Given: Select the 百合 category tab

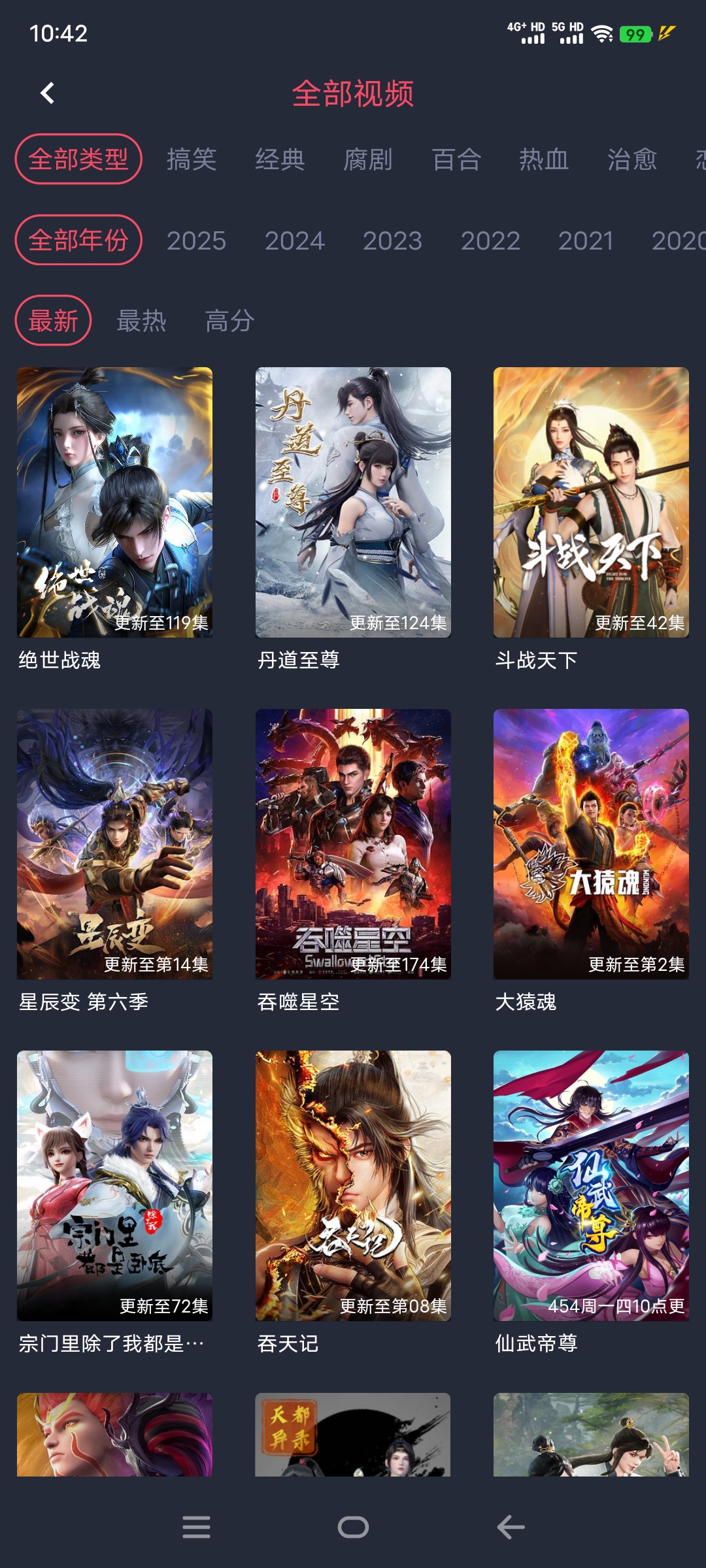Looking at the screenshot, I should coord(455,160).
